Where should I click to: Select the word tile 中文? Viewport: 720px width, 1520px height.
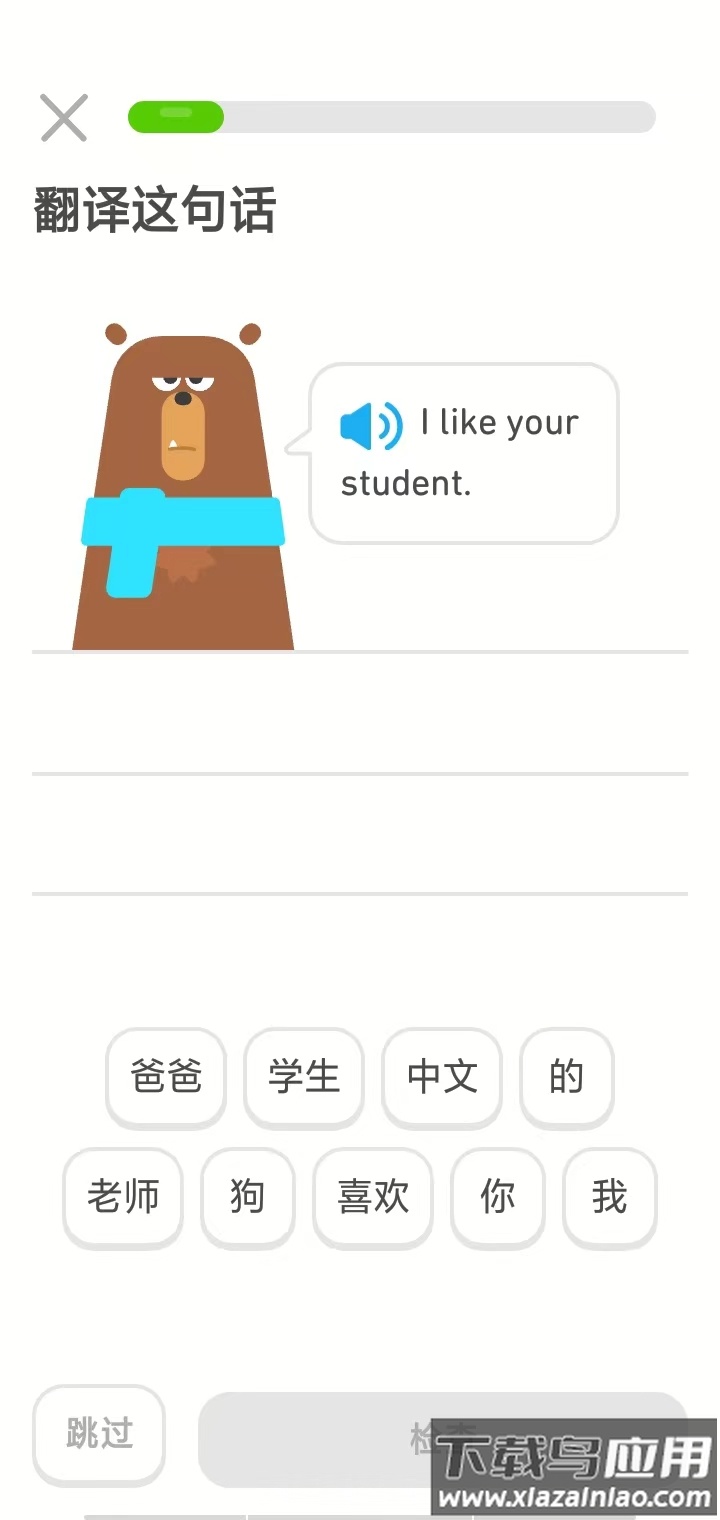click(x=441, y=1077)
